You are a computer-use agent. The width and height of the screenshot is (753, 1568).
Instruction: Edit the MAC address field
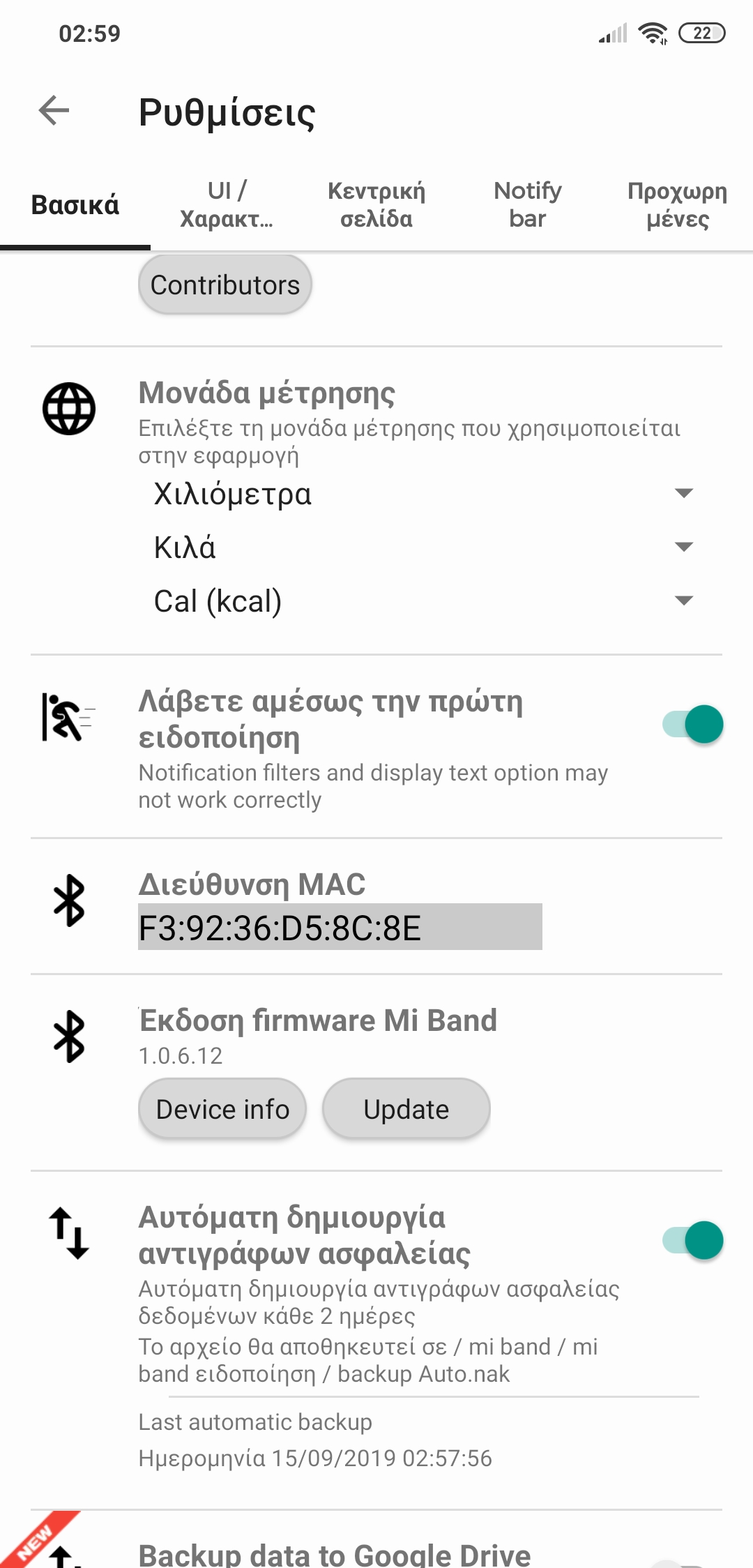click(340, 927)
